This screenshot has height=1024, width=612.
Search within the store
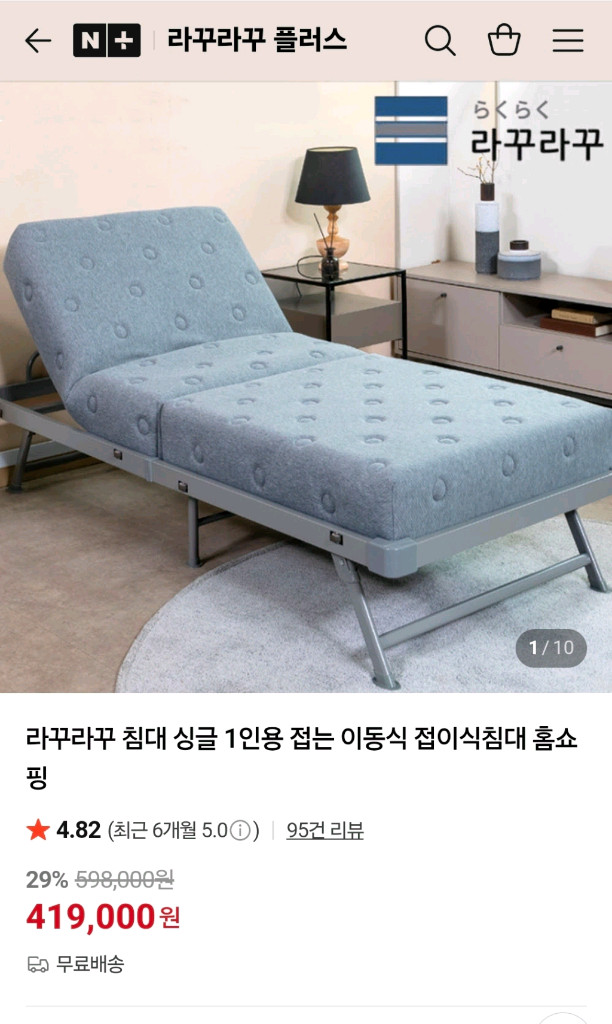click(440, 40)
